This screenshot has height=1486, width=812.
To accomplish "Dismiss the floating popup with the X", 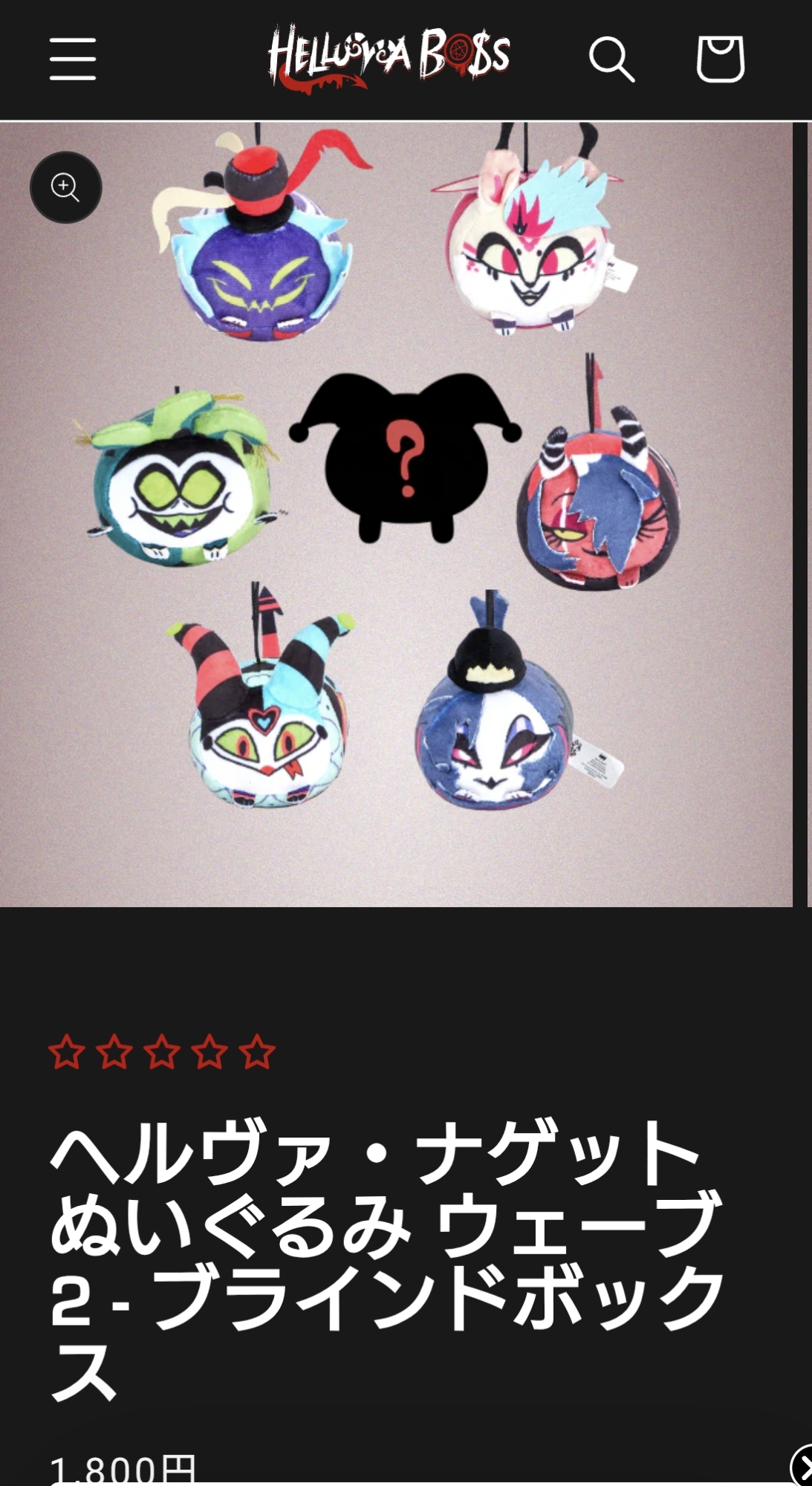I will click(802, 1467).
